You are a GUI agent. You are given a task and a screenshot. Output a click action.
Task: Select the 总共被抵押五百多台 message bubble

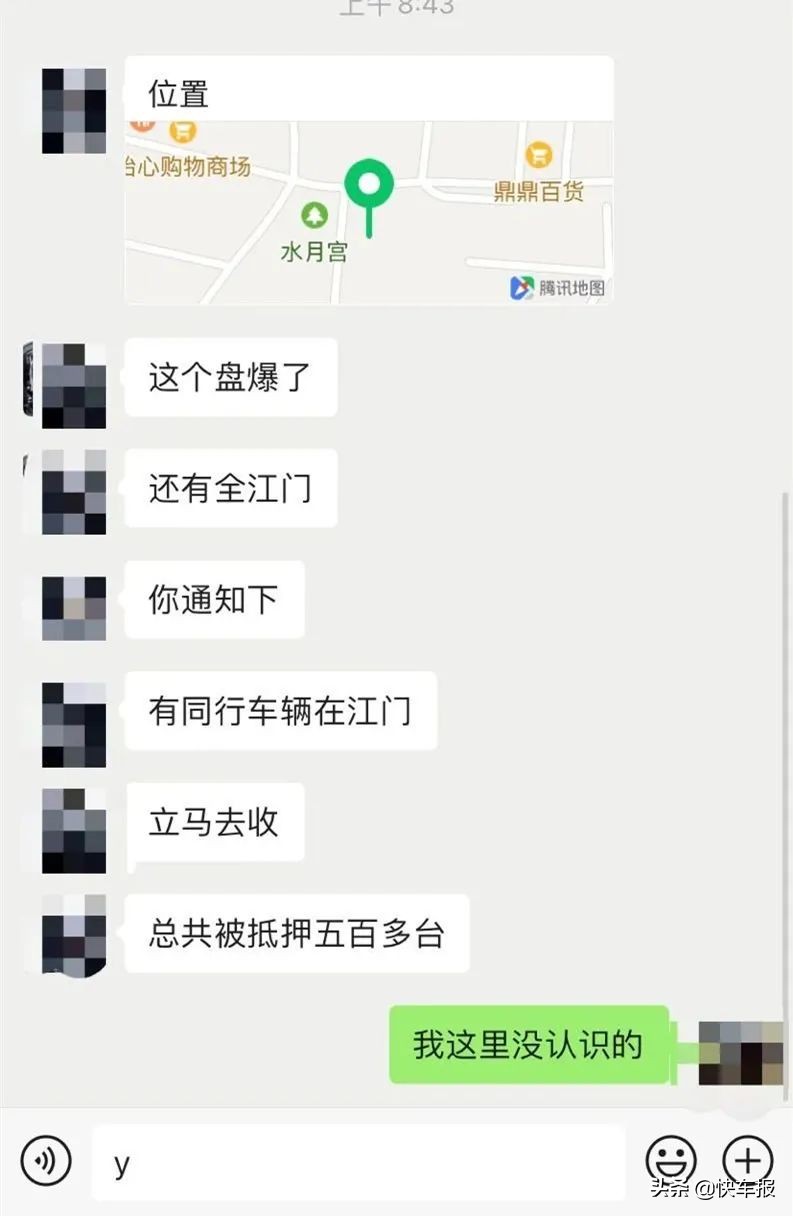[297, 934]
